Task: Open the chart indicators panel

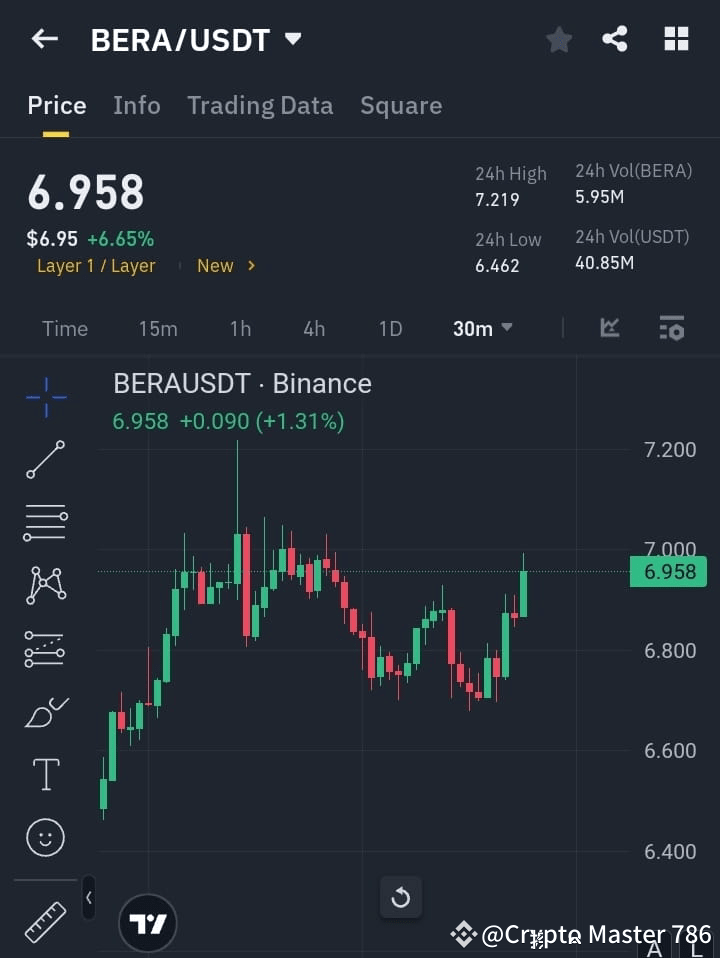Action: click(x=609, y=328)
